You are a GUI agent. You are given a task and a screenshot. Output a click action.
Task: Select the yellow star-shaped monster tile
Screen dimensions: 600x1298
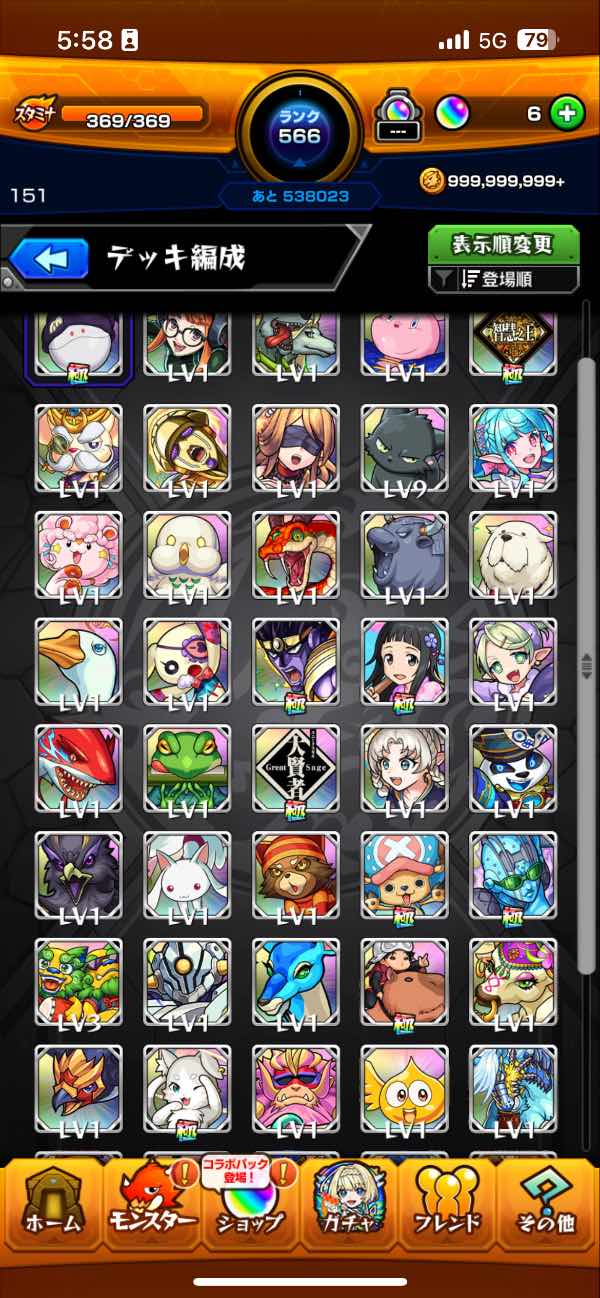405,1090
